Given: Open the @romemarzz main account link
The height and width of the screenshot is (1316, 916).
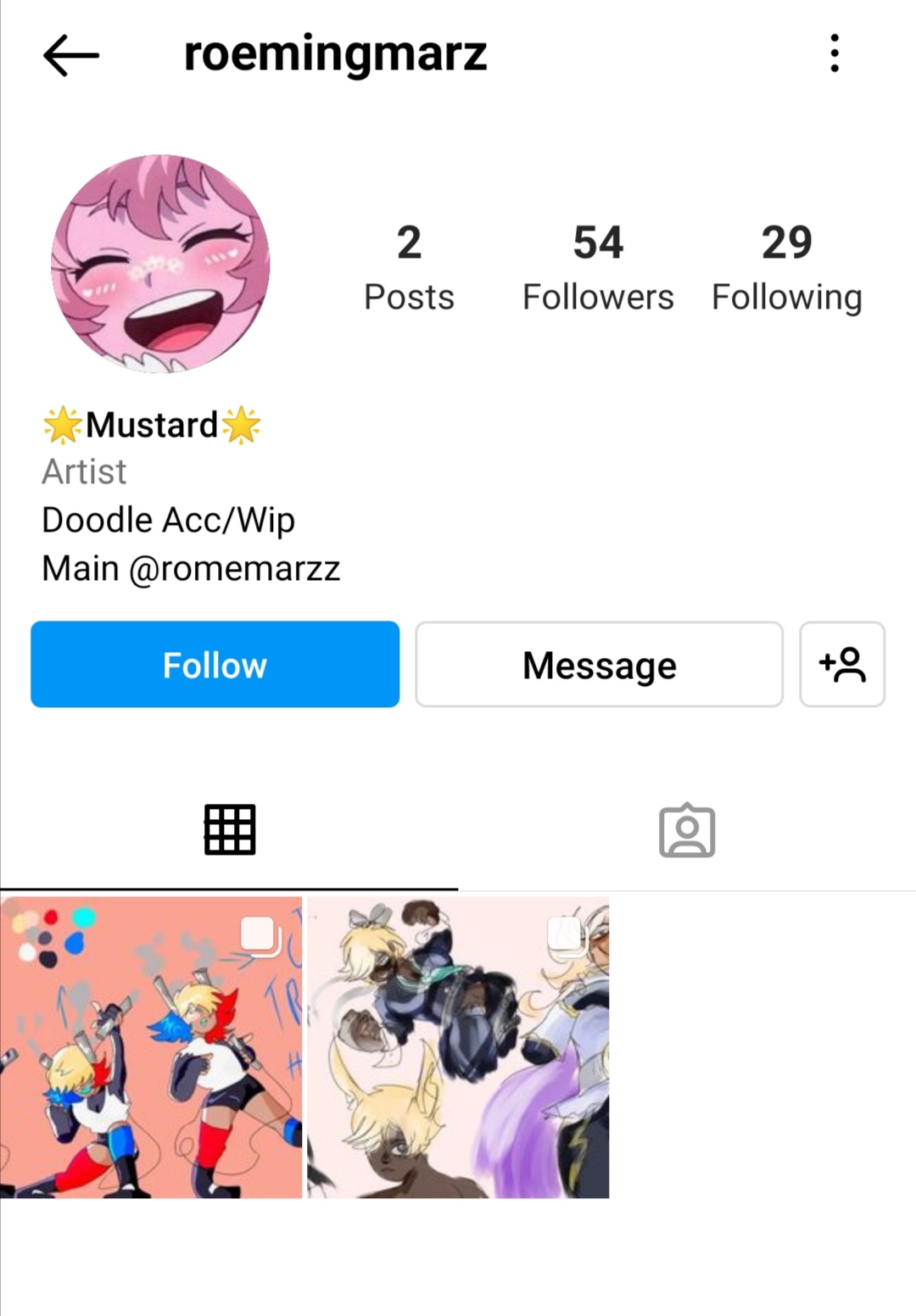Looking at the screenshot, I should coord(234,568).
